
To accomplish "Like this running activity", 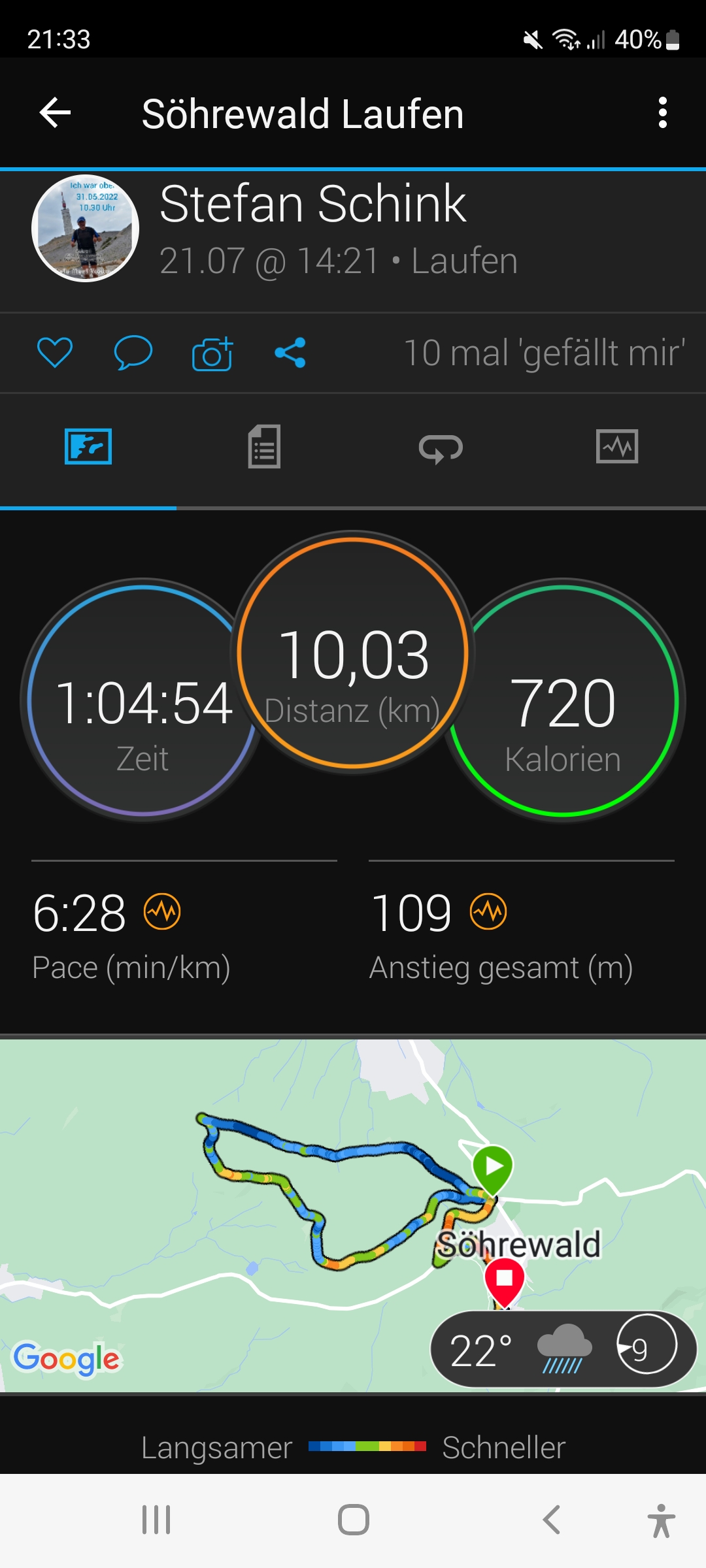I will (55, 353).
